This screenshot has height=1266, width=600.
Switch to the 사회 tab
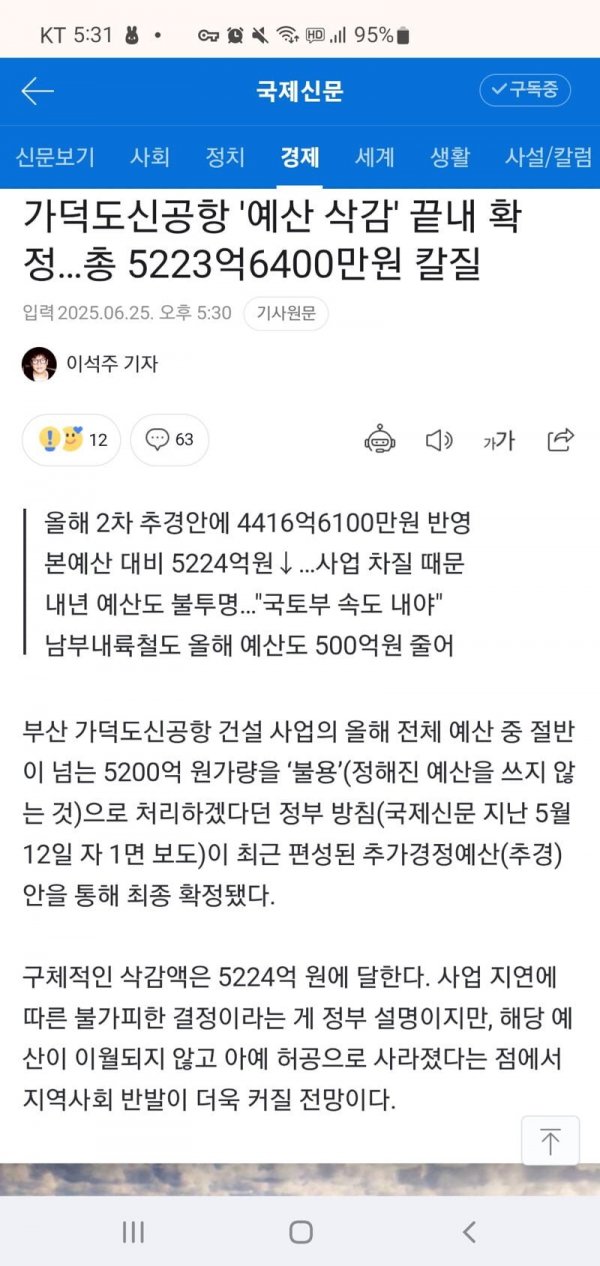(150, 157)
